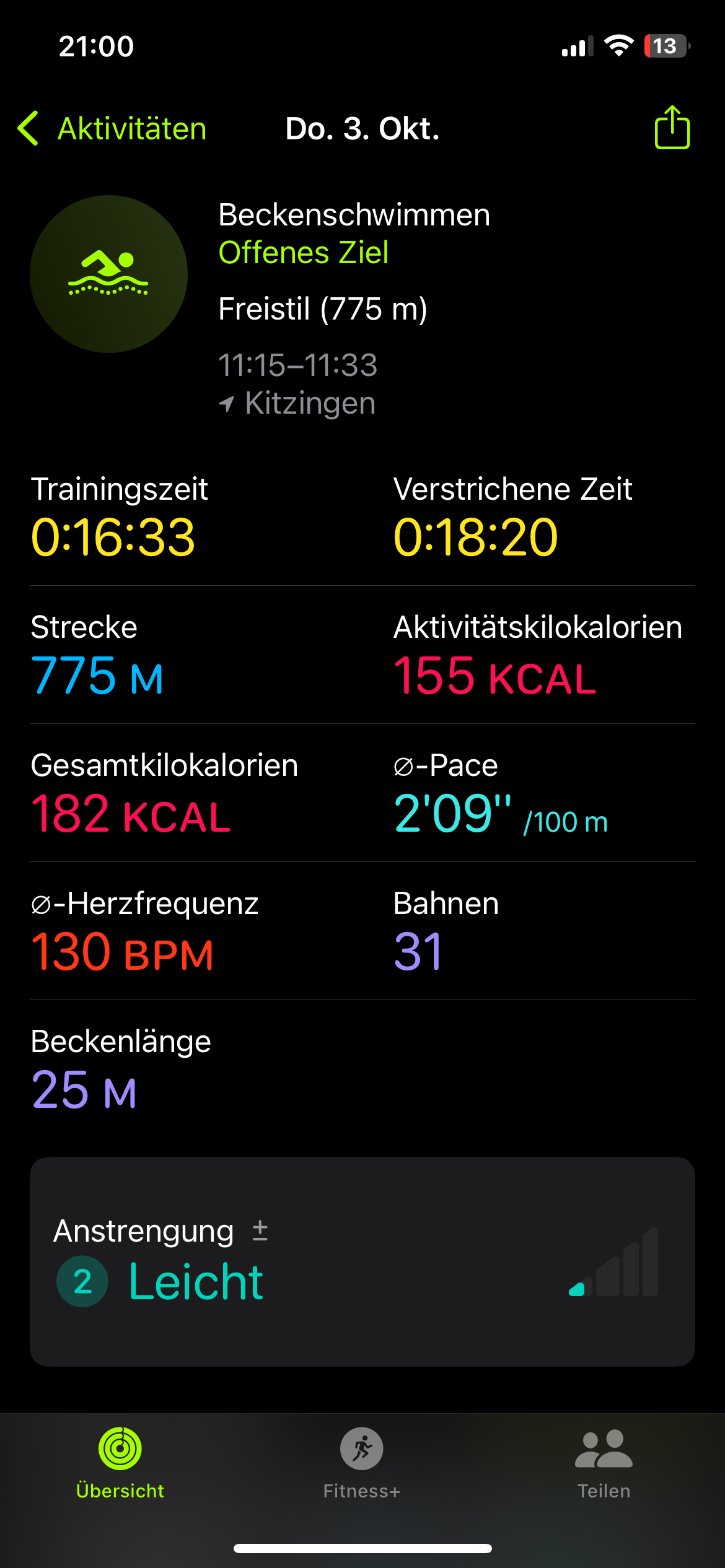Switch to the Teilen tab

pyautogui.click(x=604, y=1463)
